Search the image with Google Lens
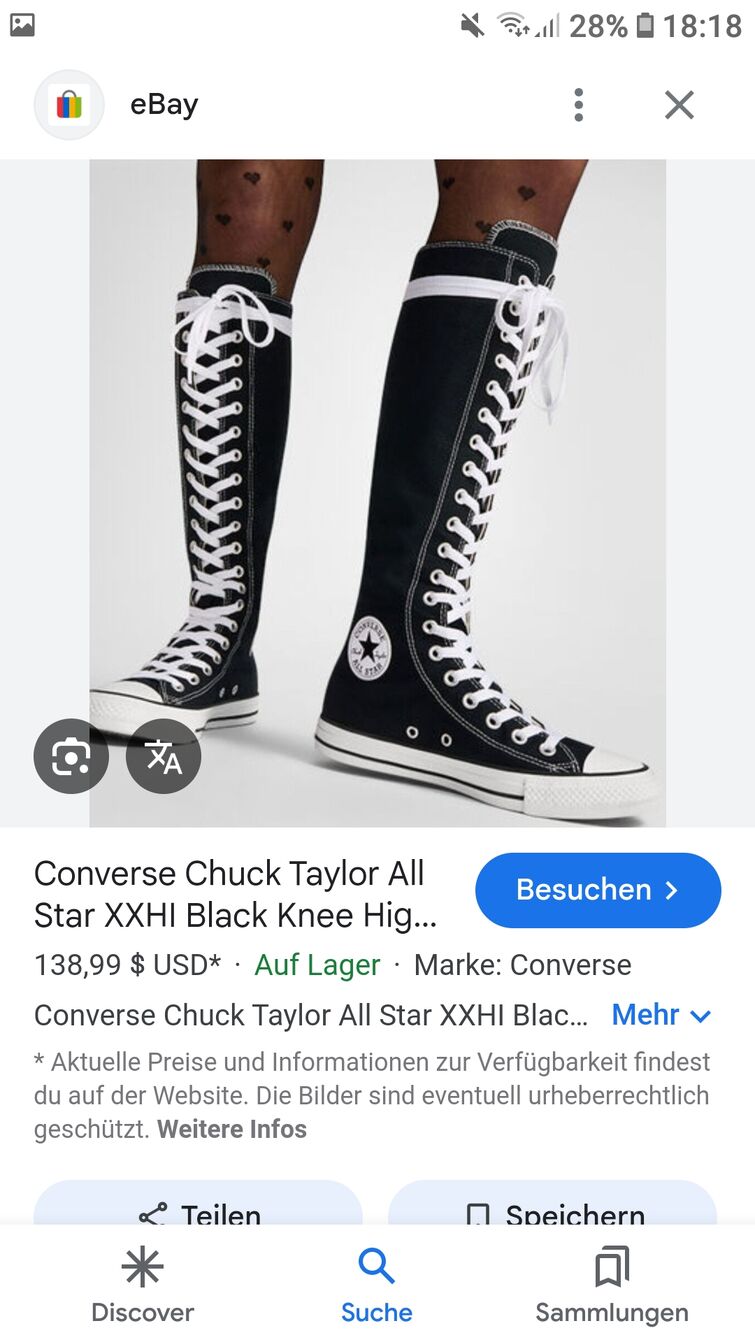The image size is (755, 1342). 71,757
